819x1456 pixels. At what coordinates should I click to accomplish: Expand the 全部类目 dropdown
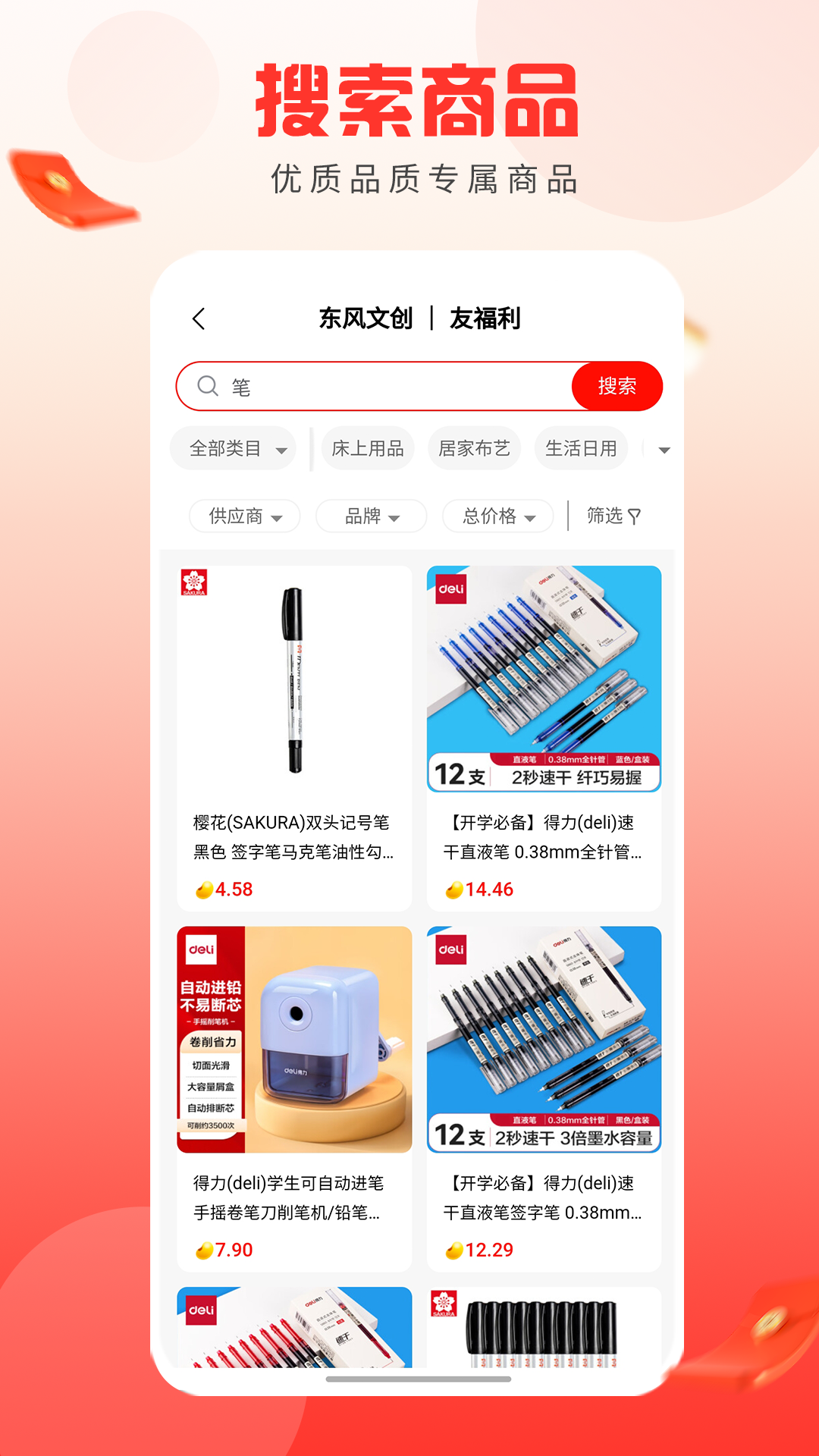pos(233,448)
